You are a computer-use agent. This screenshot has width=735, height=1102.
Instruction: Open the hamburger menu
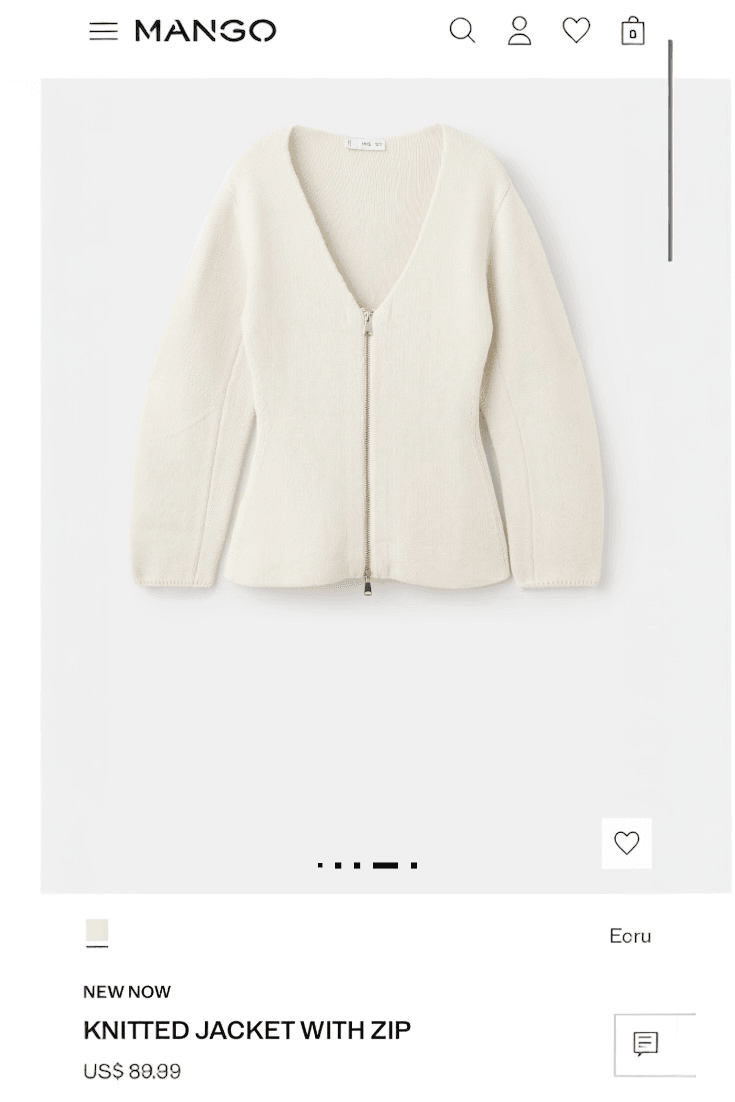103,31
